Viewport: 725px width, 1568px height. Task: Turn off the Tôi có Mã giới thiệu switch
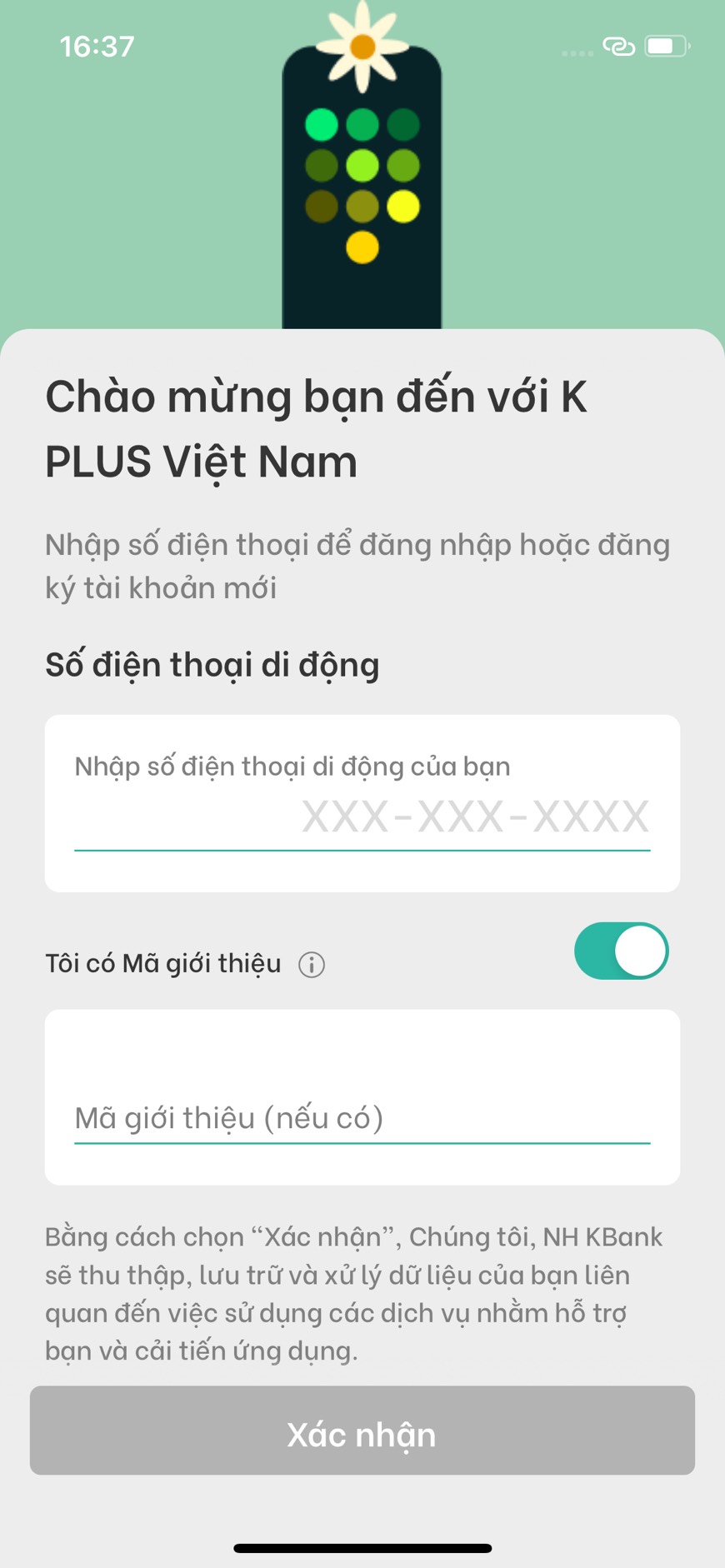[621, 951]
